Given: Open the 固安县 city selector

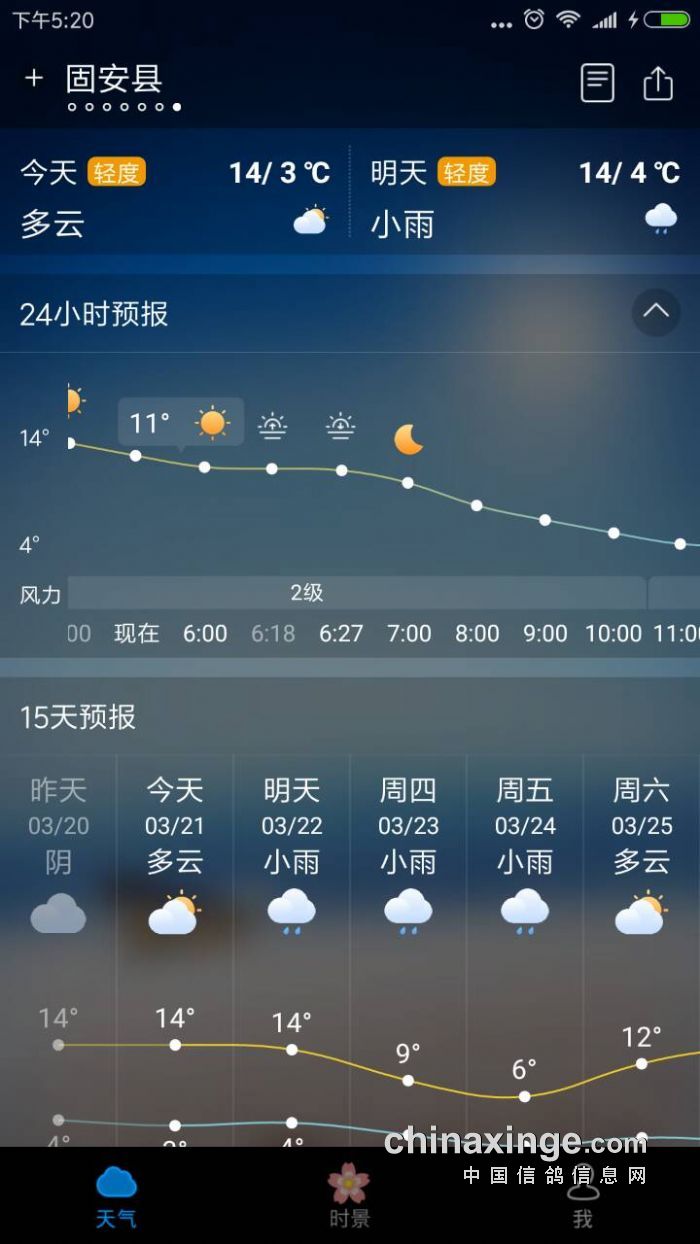Looking at the screenshot, I should pos(114,79).
